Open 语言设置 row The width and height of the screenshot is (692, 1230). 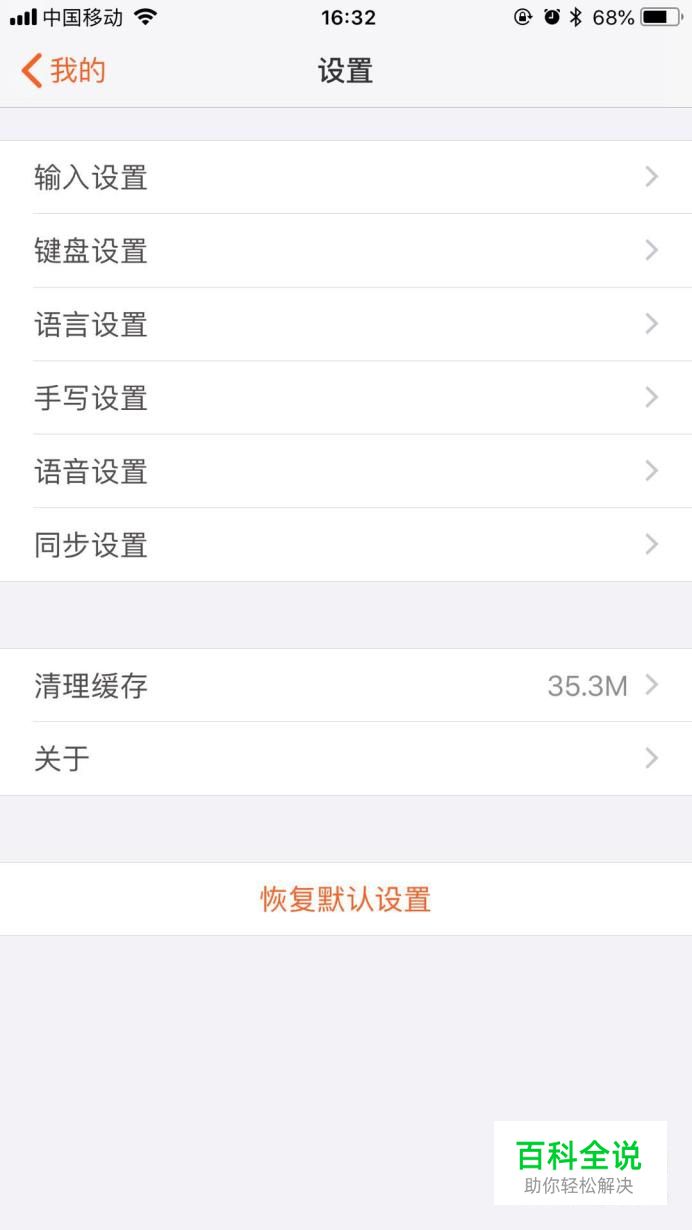pyautogui.click(x=346, y=324)
